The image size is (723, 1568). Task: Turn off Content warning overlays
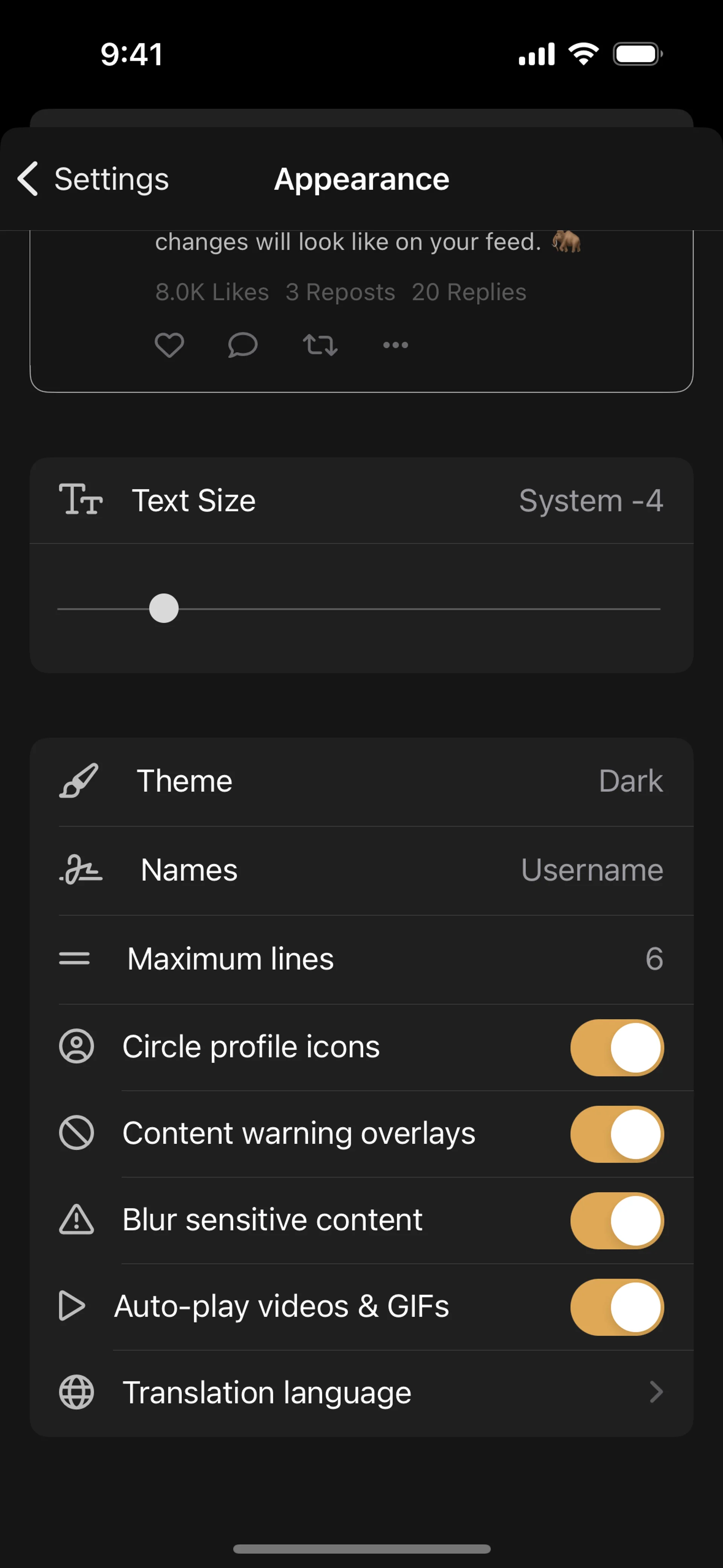point(616,1134)
